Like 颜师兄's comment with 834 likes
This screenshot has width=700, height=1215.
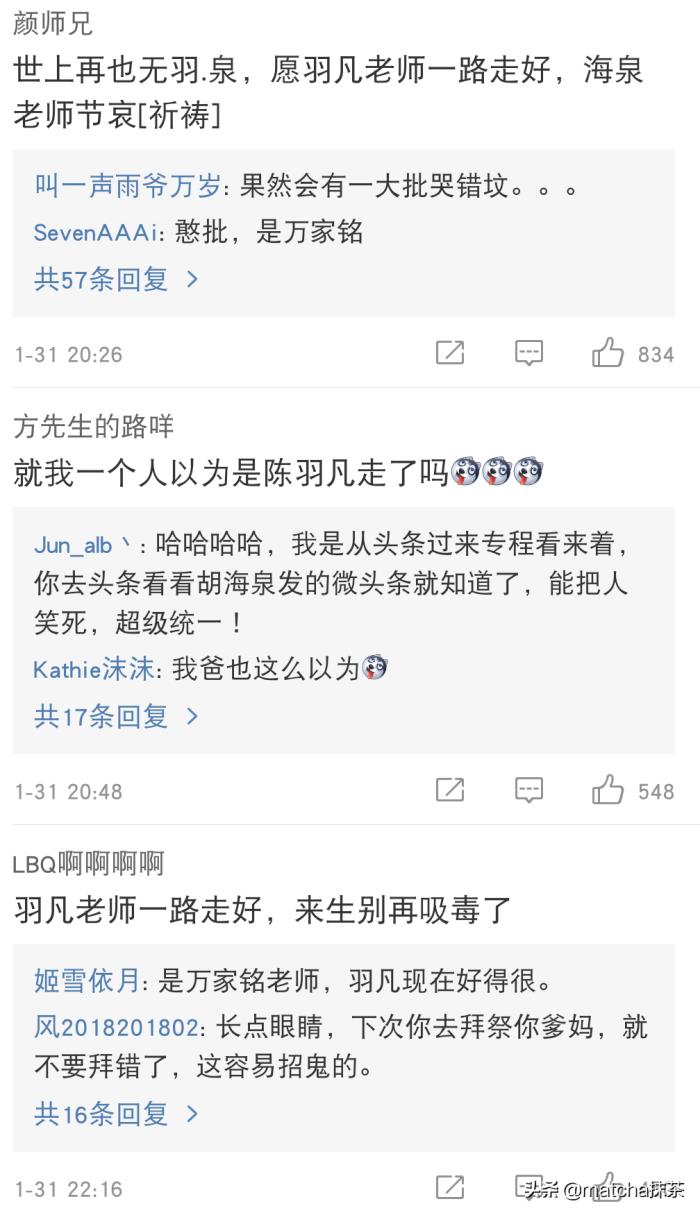608,353
